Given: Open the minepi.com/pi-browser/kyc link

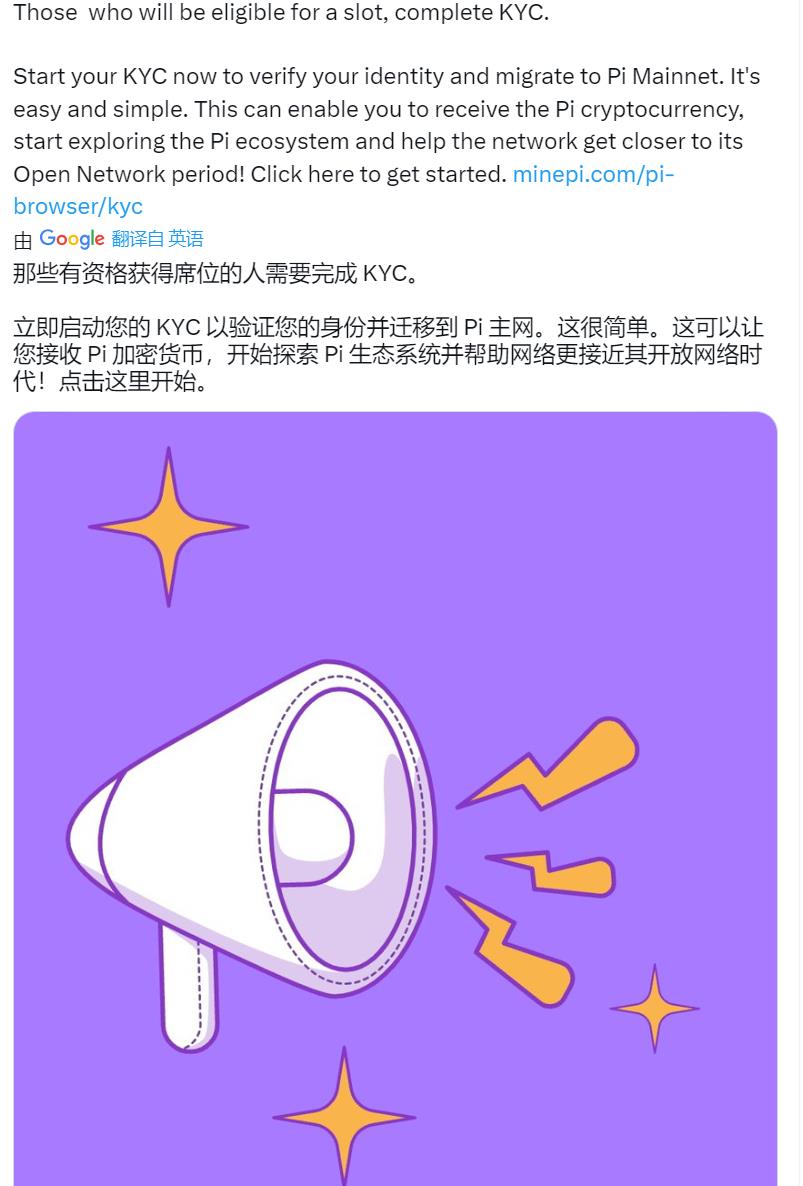Looking at the screenshot, I should point(592,175).
